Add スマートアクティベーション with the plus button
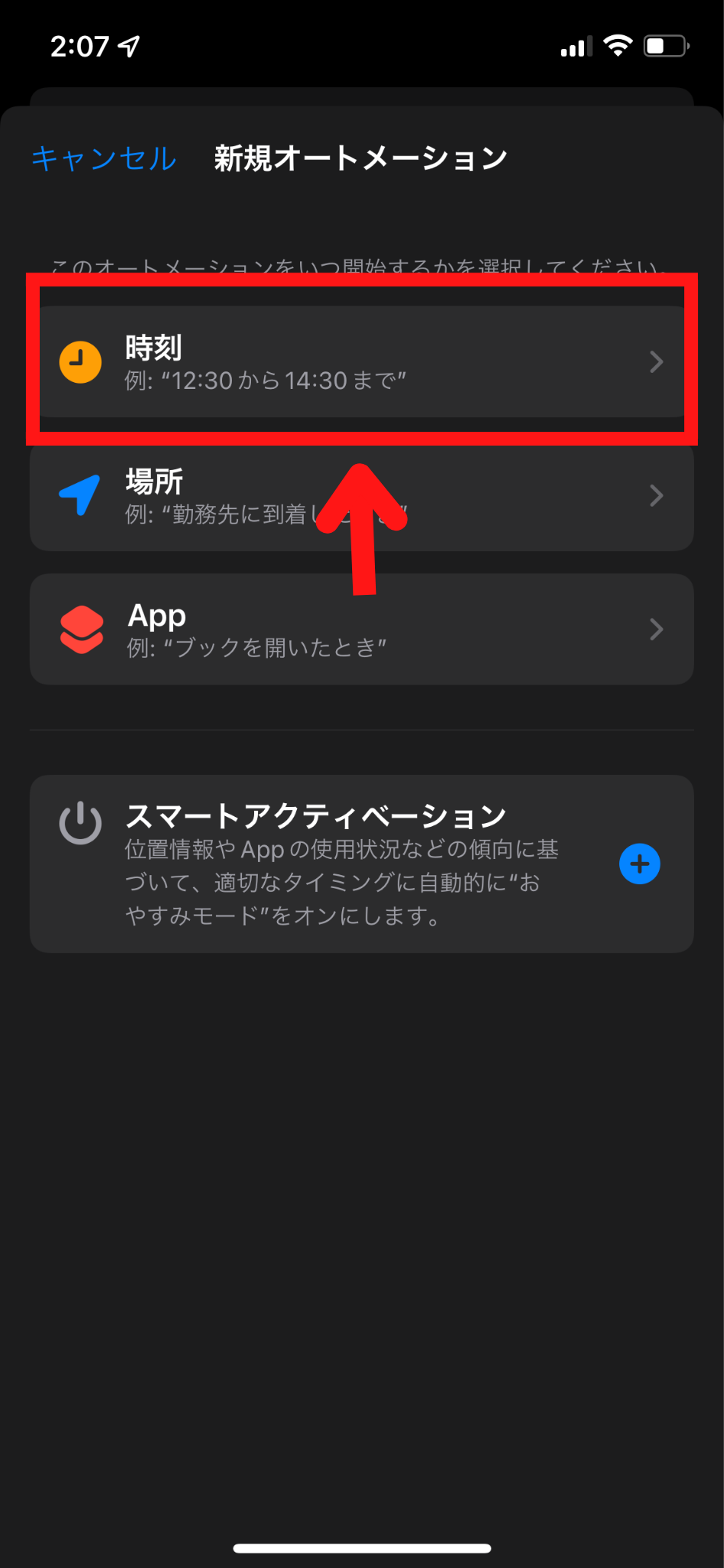The image size is (724, 1568). [639, 864]
